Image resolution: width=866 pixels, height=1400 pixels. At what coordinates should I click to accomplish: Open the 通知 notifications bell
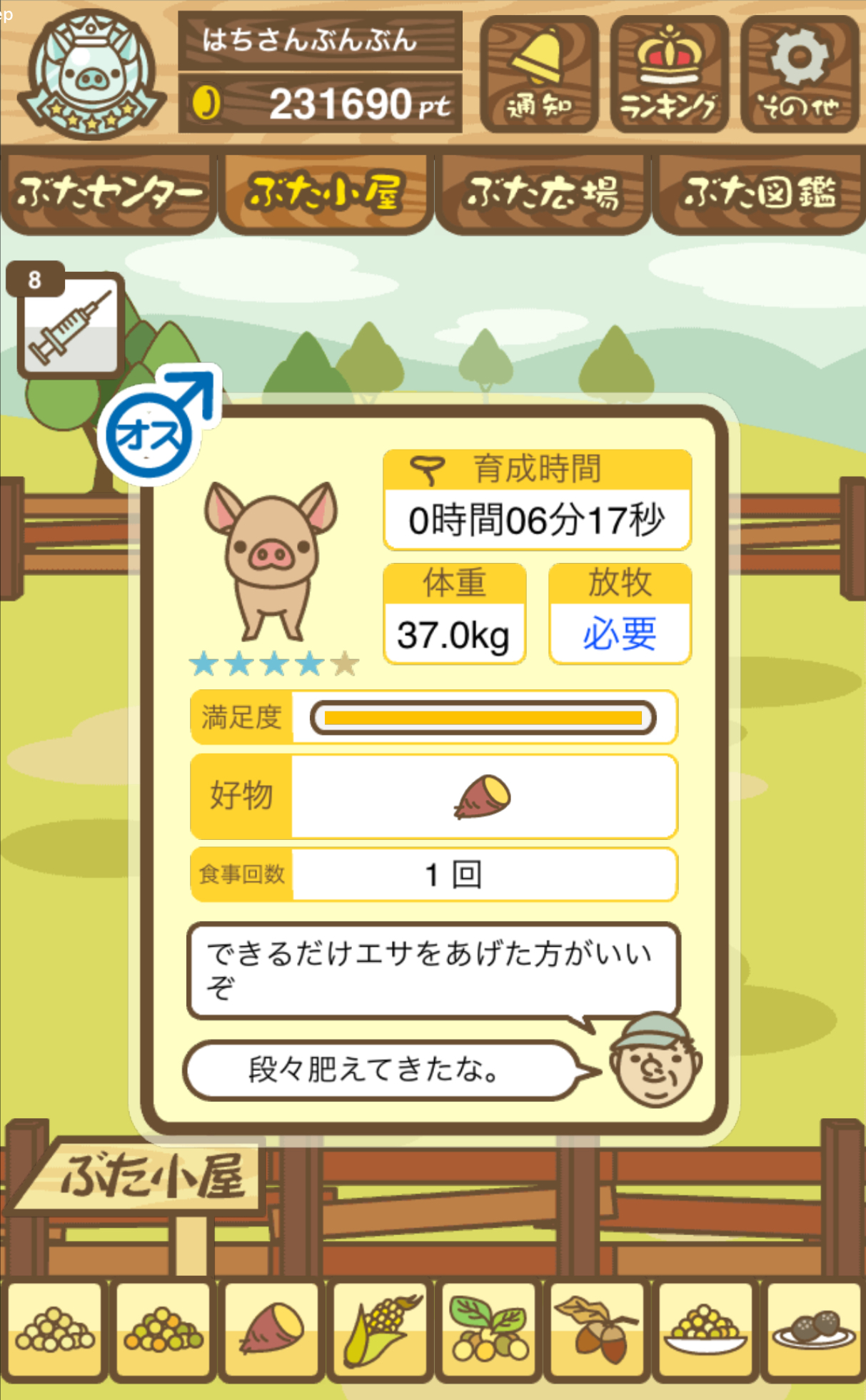pos(539,75)
